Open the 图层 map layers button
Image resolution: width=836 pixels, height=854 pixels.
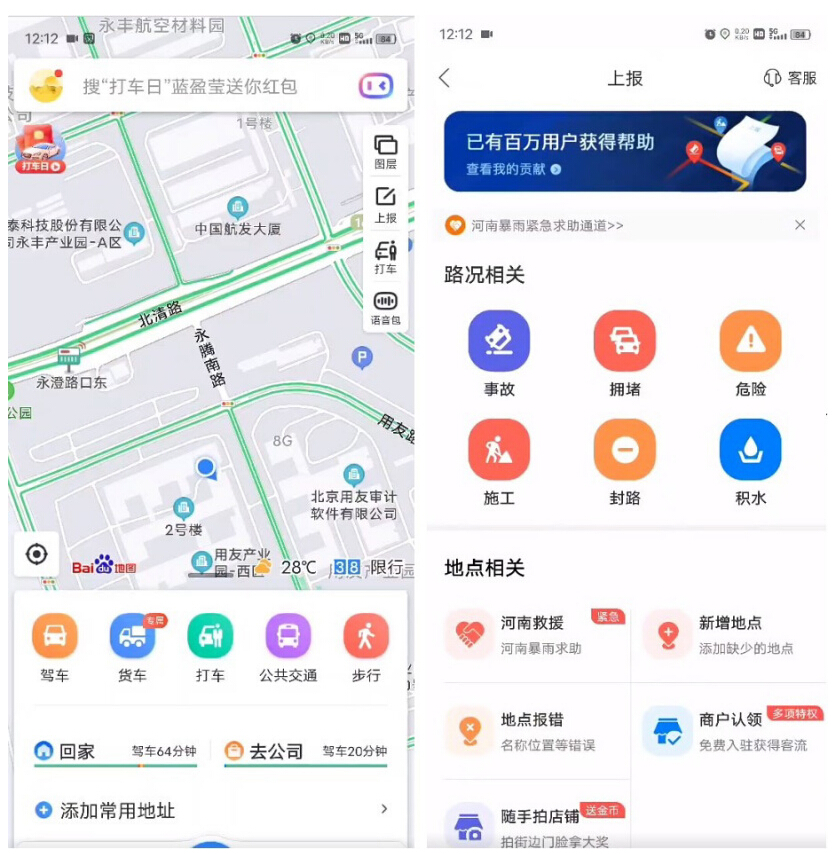(385, 151)
